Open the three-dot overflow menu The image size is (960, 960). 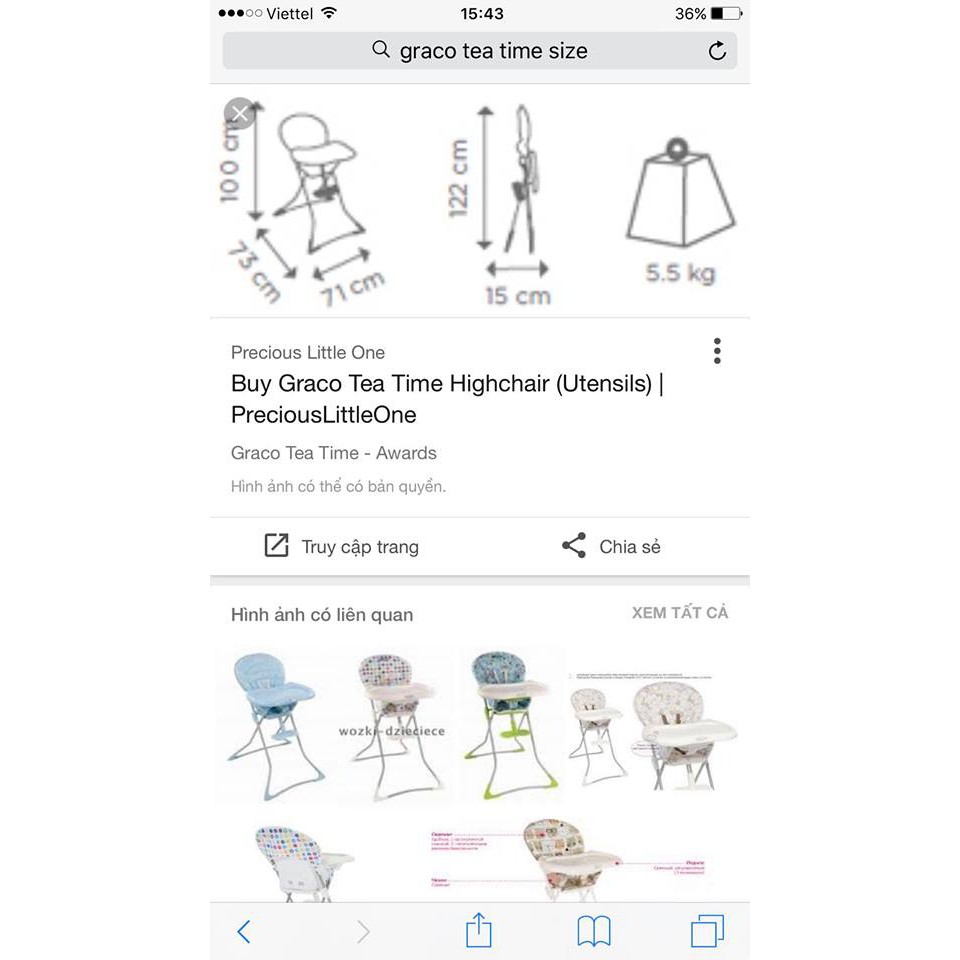(717, 351)
